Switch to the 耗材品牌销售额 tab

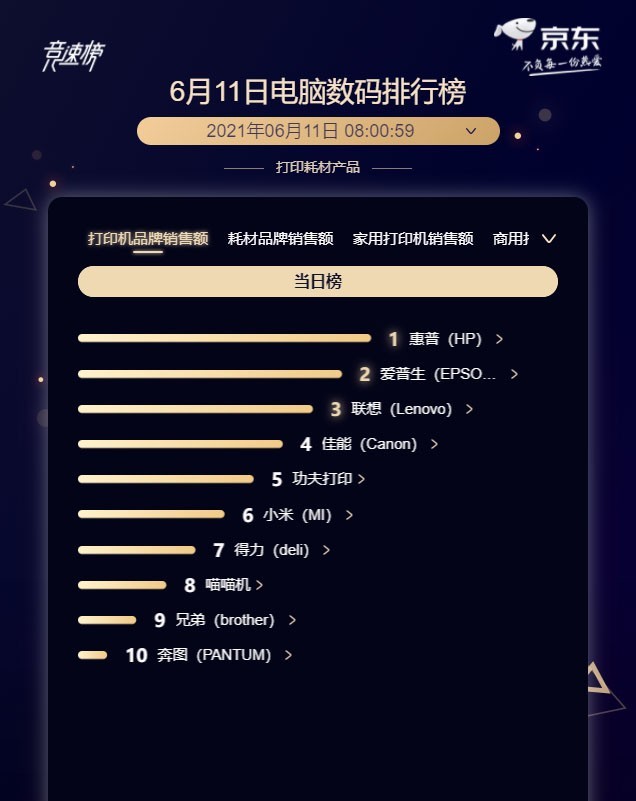click(280, 239)
